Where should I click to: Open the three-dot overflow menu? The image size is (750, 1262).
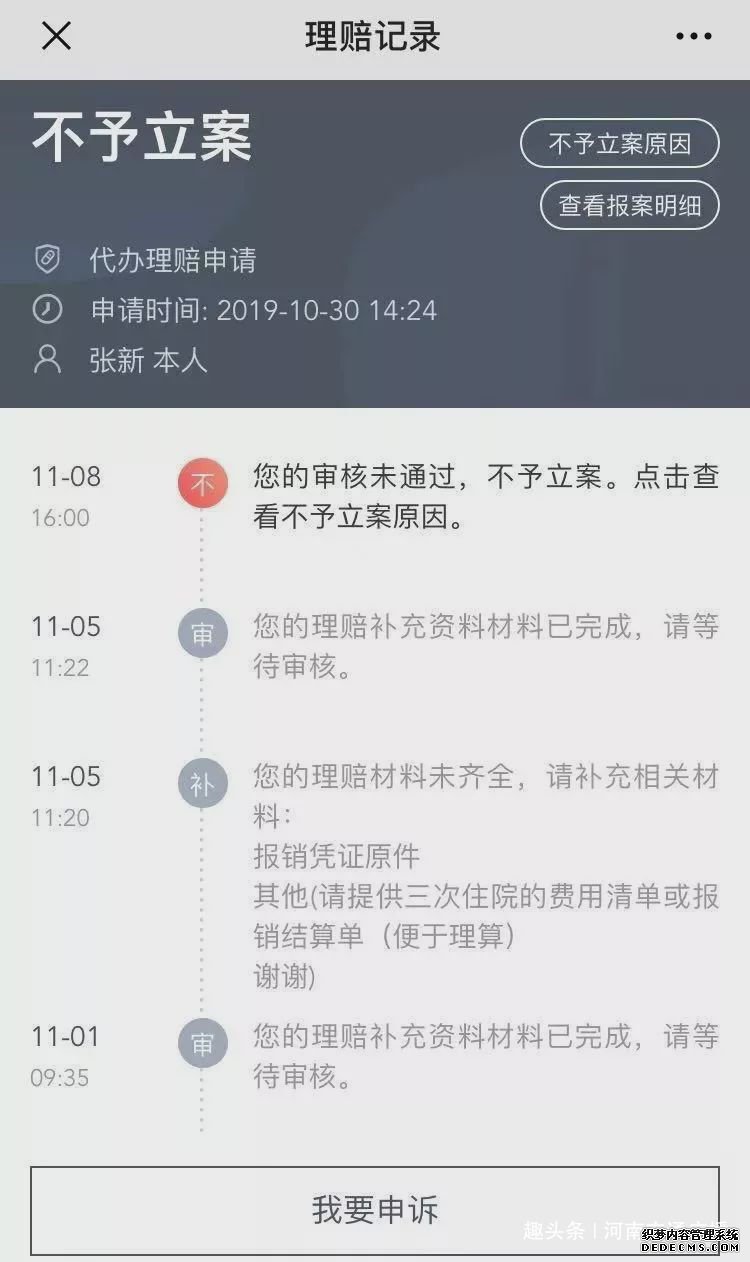pyautogui.click(x=693, y=37)
